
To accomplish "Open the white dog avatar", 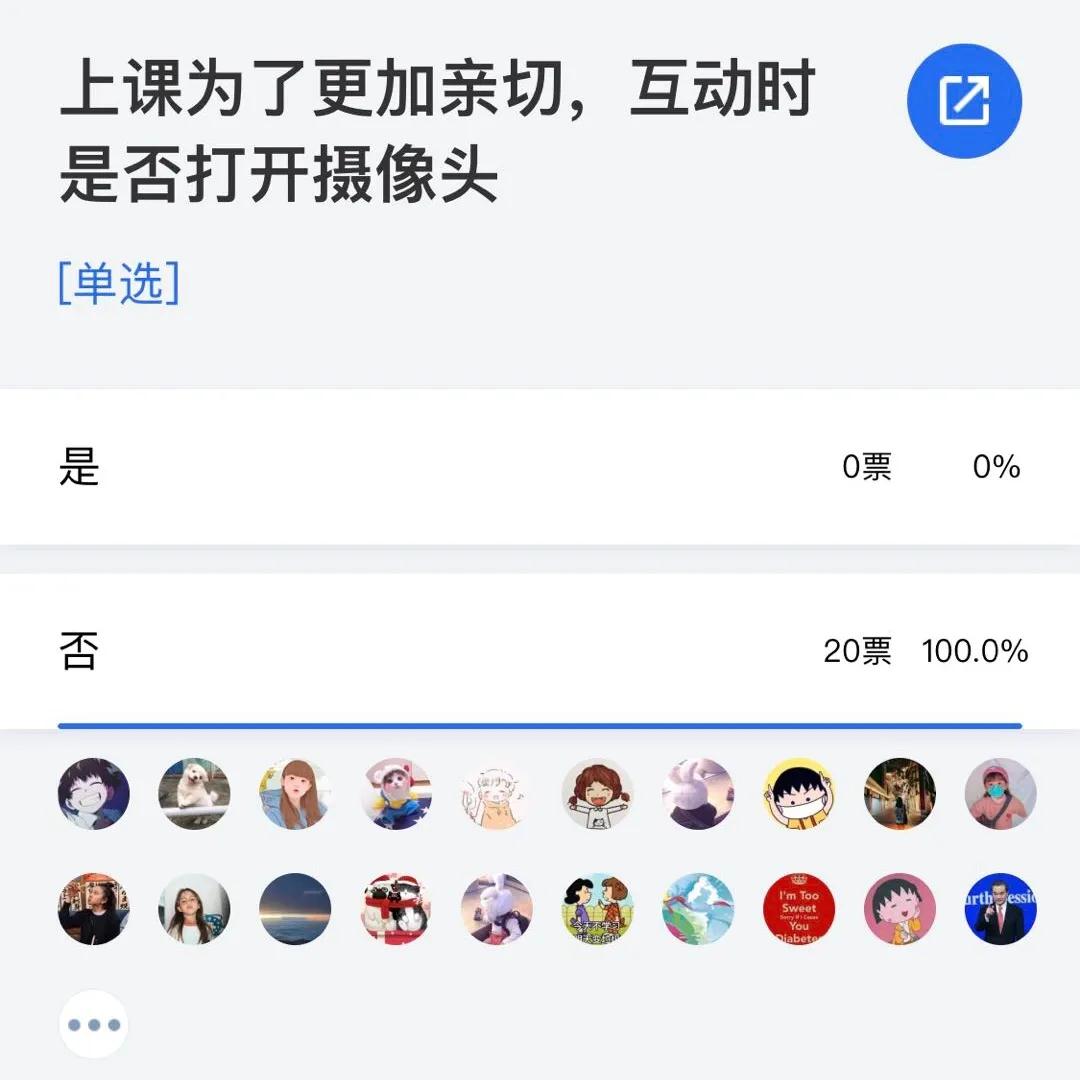I will (194, 794).
